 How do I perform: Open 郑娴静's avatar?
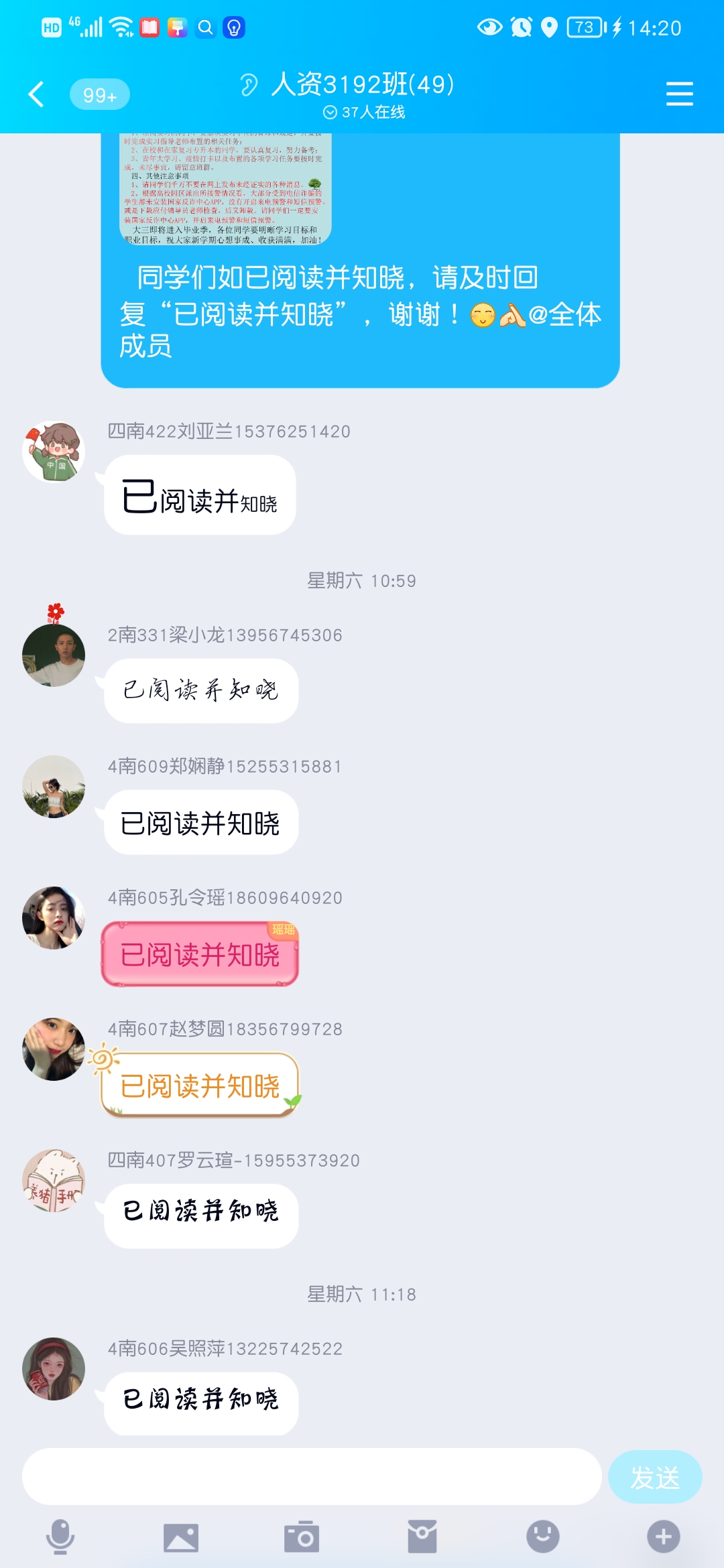[54, 787]
